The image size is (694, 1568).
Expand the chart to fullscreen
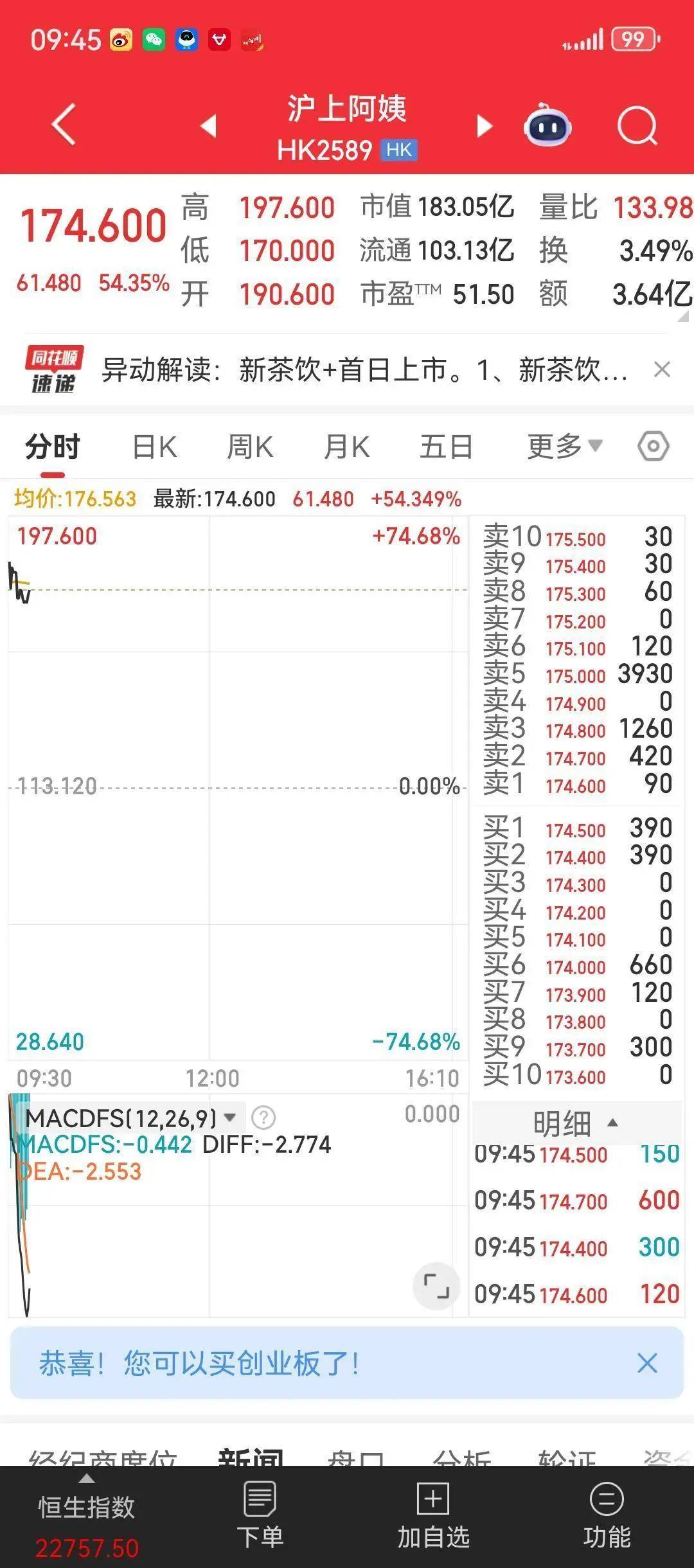[436, 1286]
